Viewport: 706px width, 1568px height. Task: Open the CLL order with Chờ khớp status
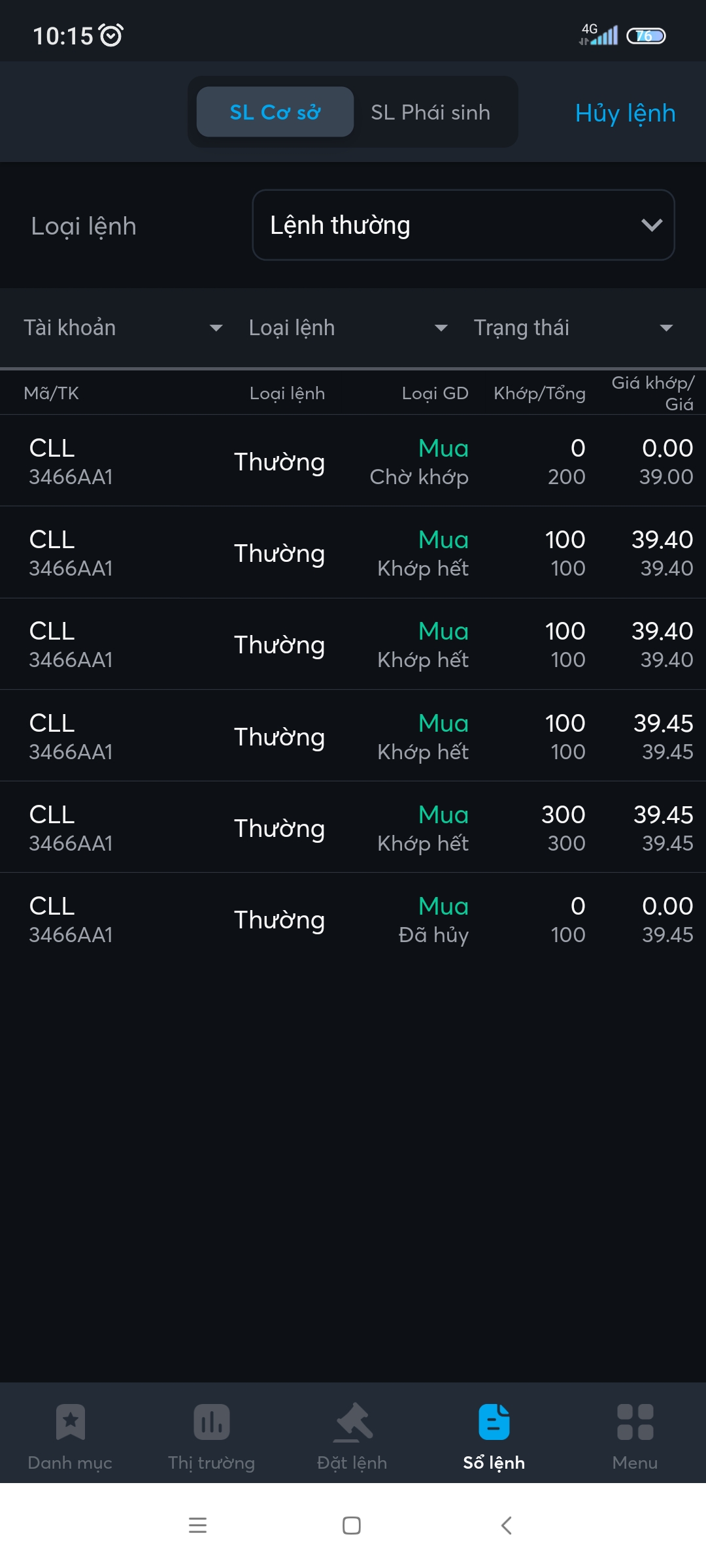coord(353,461)
